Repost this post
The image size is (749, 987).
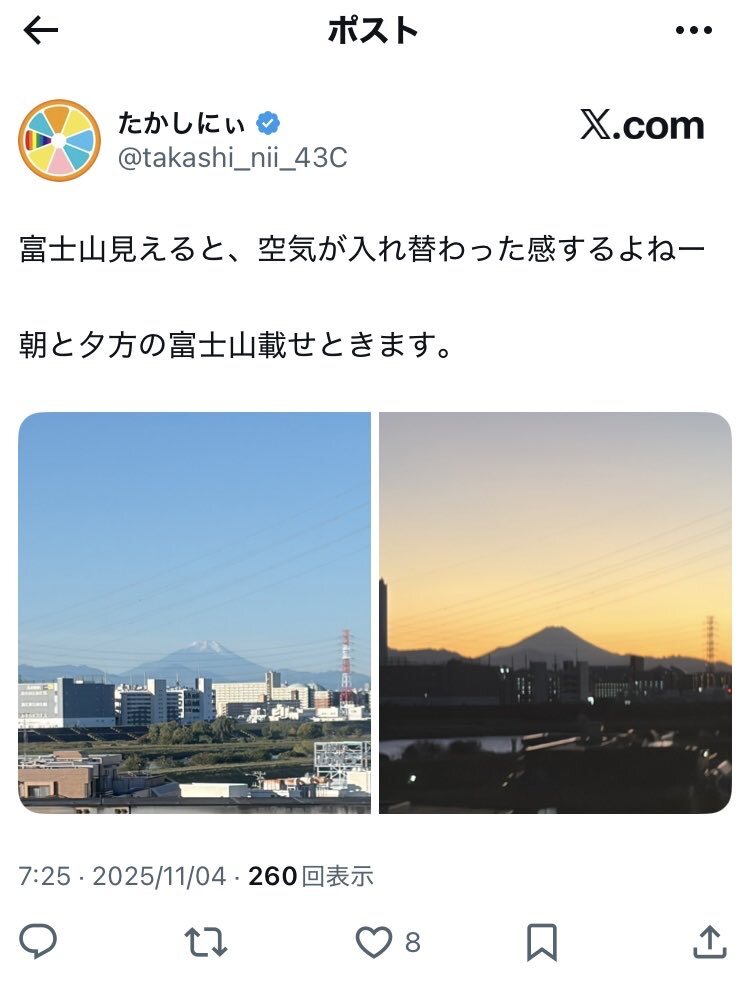point(206,941)
